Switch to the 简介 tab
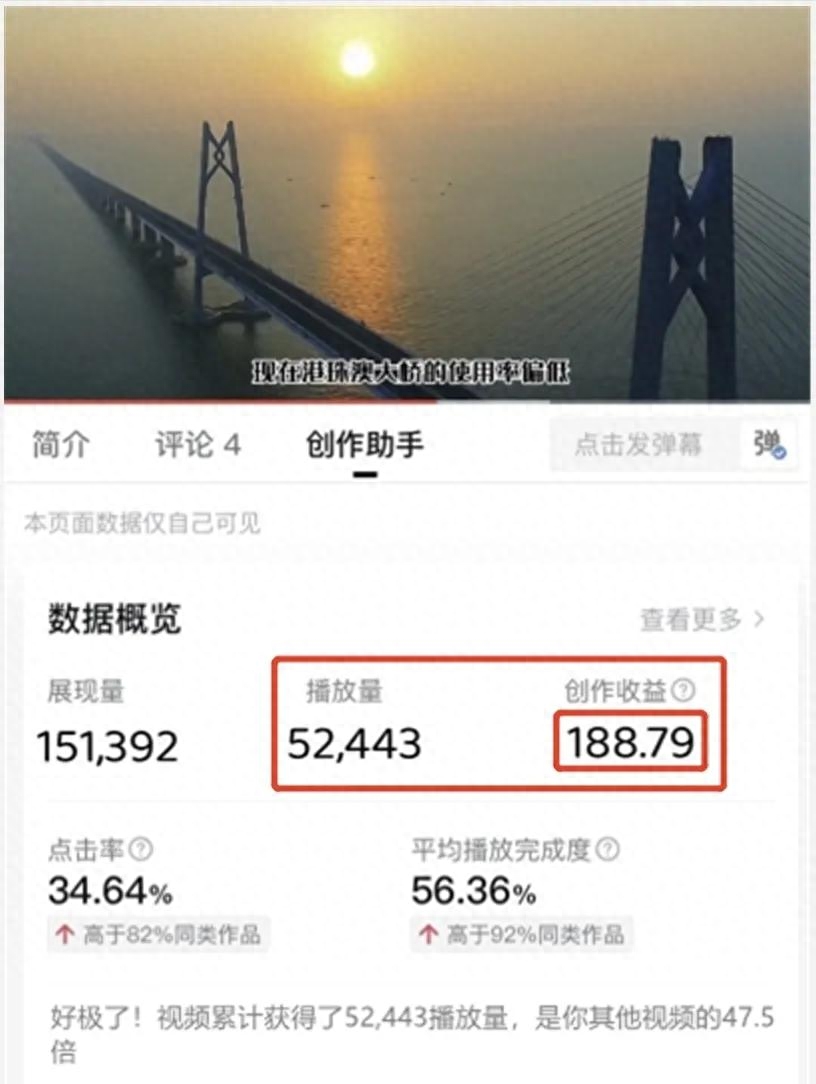 pos(61,445)
